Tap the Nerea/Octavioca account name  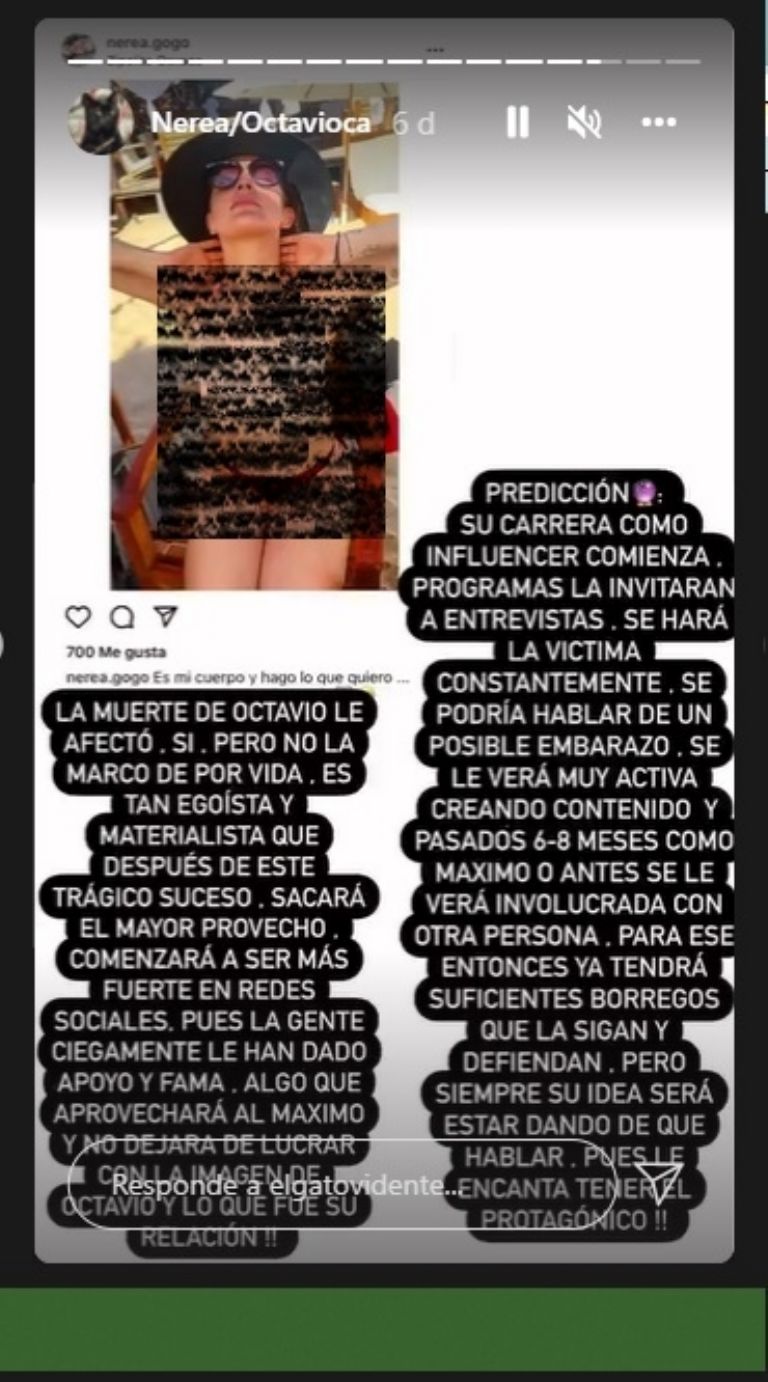pos(260,123)
